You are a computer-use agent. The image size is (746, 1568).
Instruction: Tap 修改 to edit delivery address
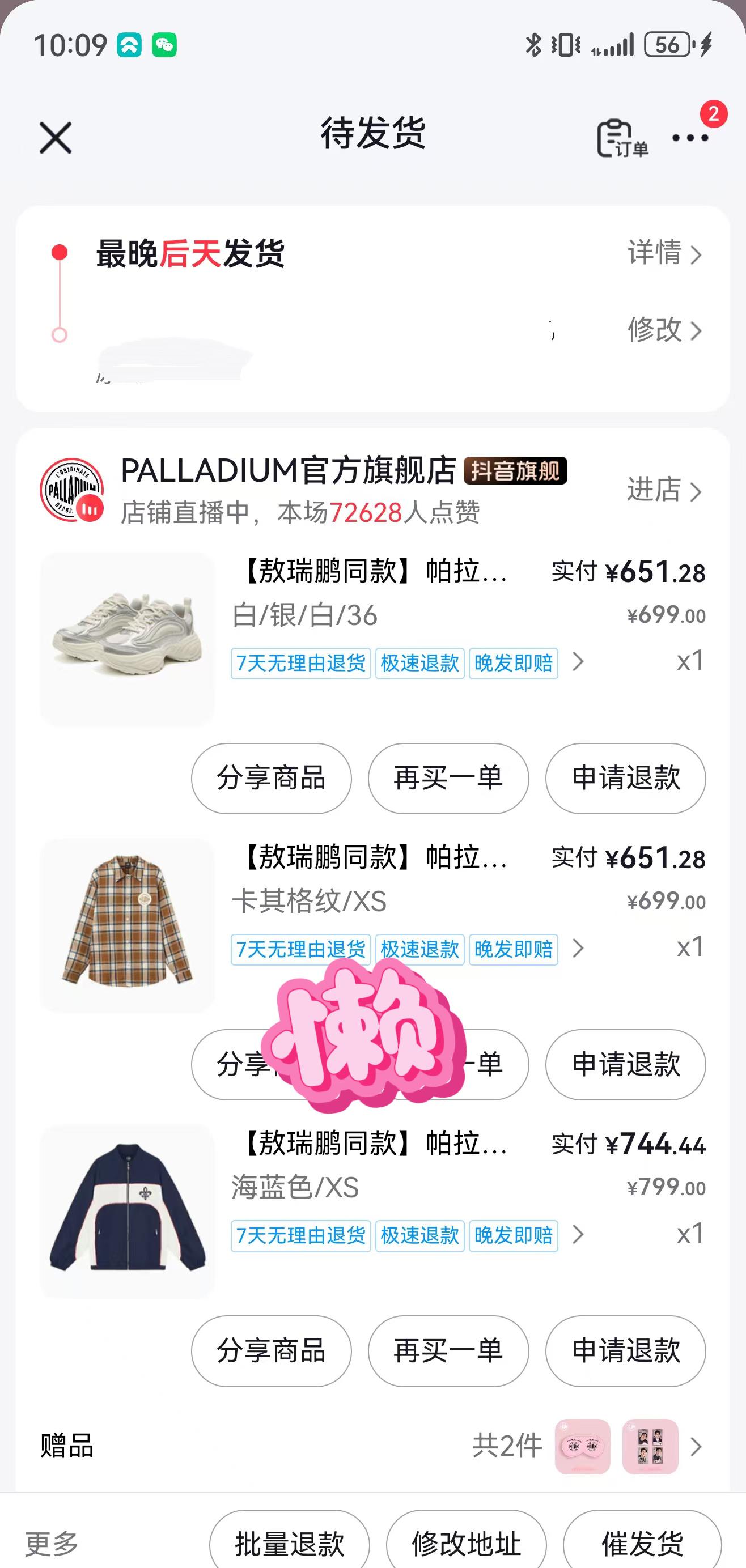(664, 330)
